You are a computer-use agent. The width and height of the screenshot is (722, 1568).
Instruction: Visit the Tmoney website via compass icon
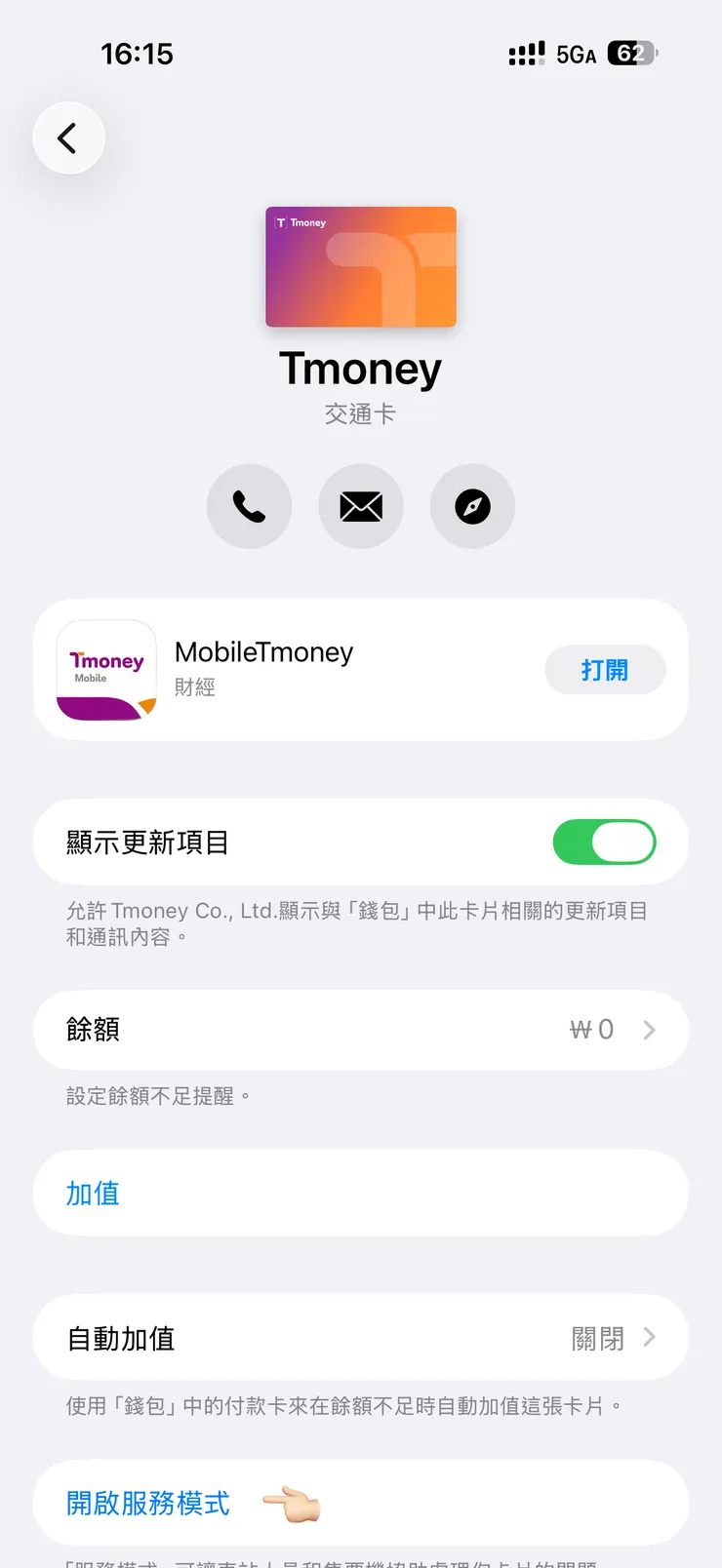(x=472, y=506)
